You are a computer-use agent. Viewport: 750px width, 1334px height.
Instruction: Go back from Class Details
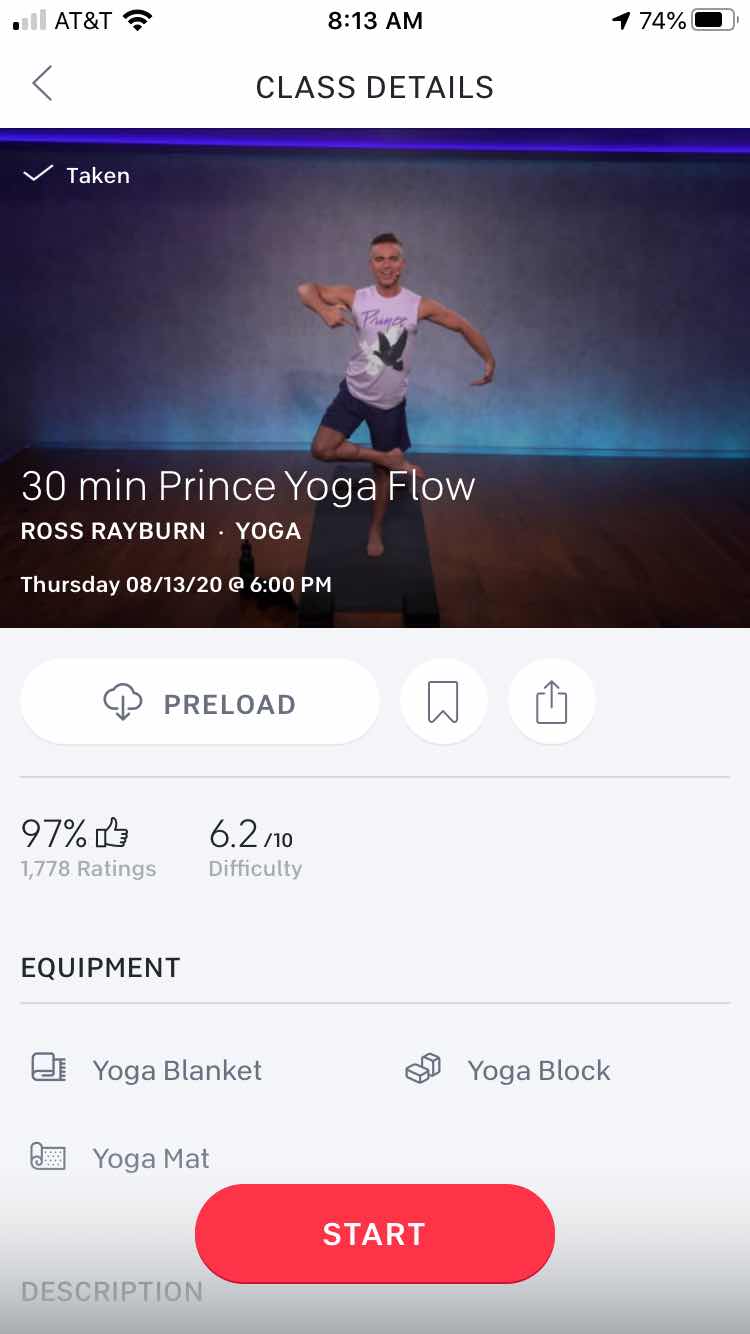42,85
